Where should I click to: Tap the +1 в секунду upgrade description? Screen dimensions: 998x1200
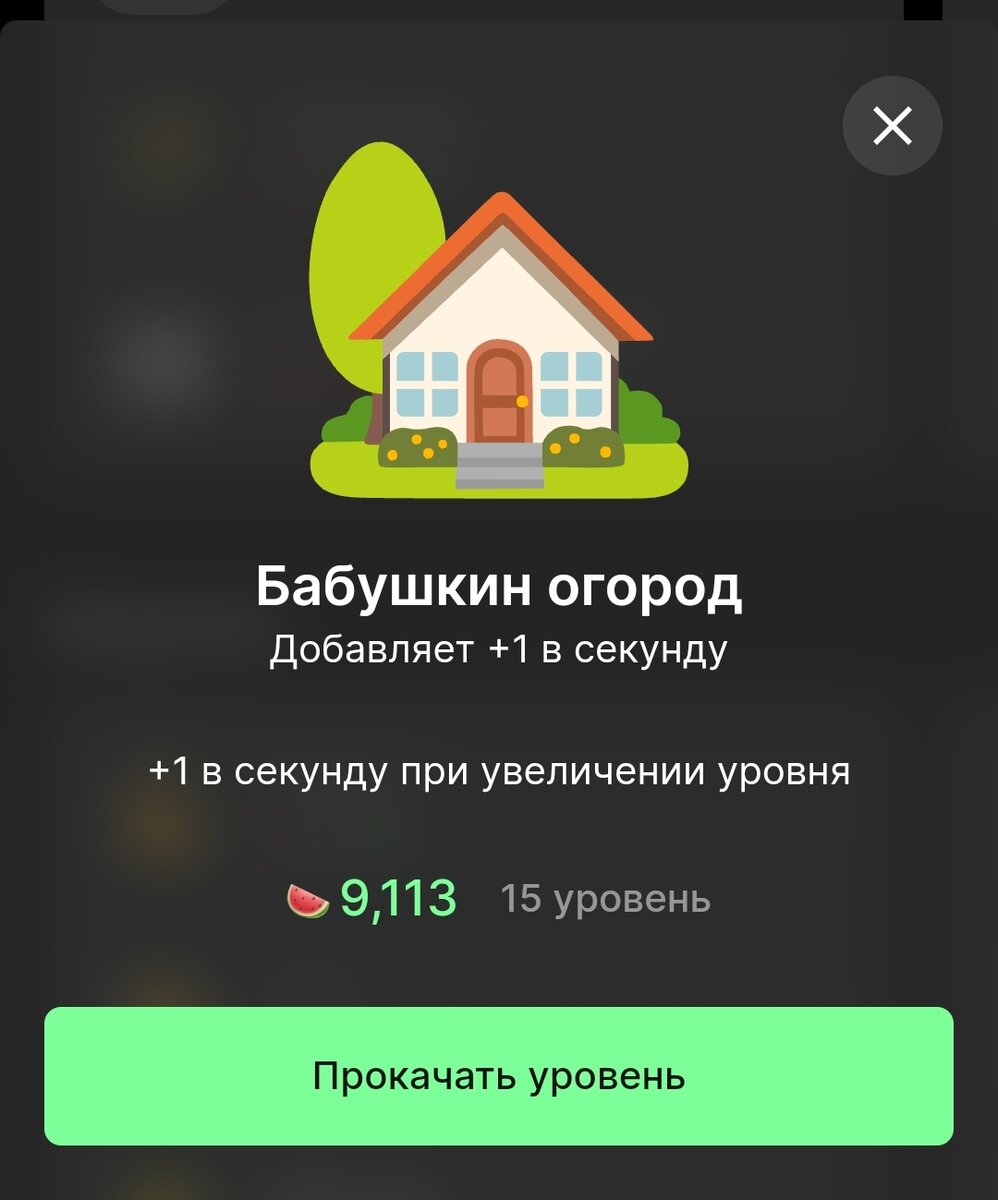click(x=498, y=770)
